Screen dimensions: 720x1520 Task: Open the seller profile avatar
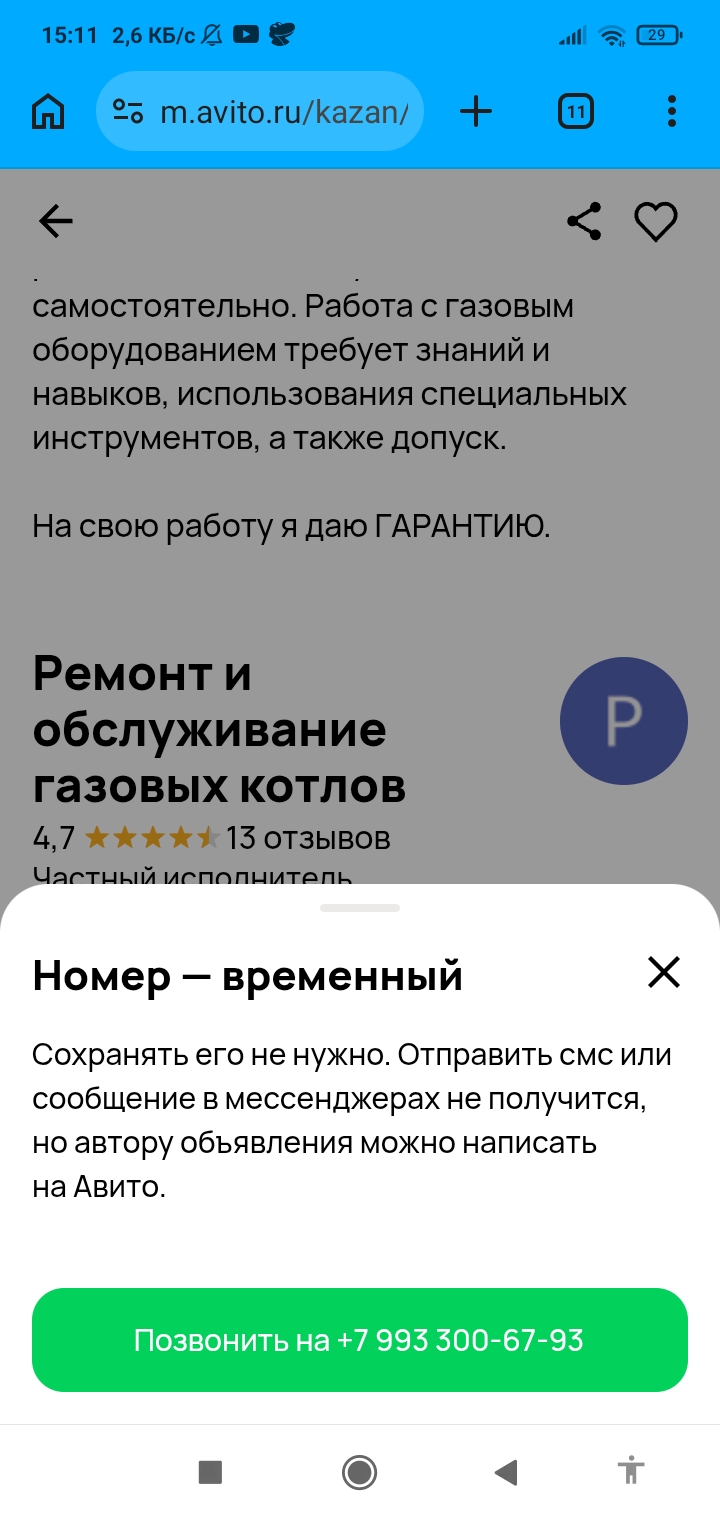pos(623,721)
